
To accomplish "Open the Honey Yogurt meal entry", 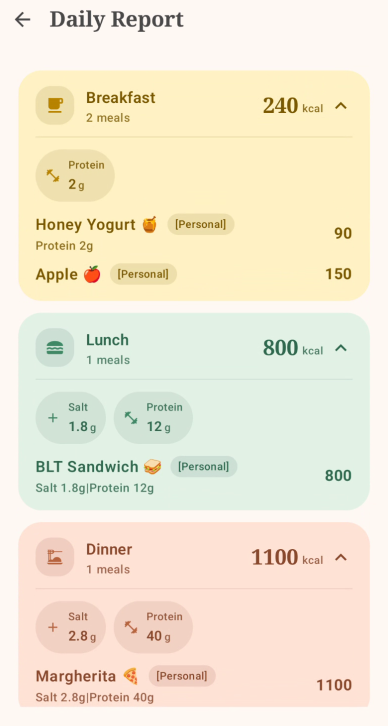I will 194,233.
